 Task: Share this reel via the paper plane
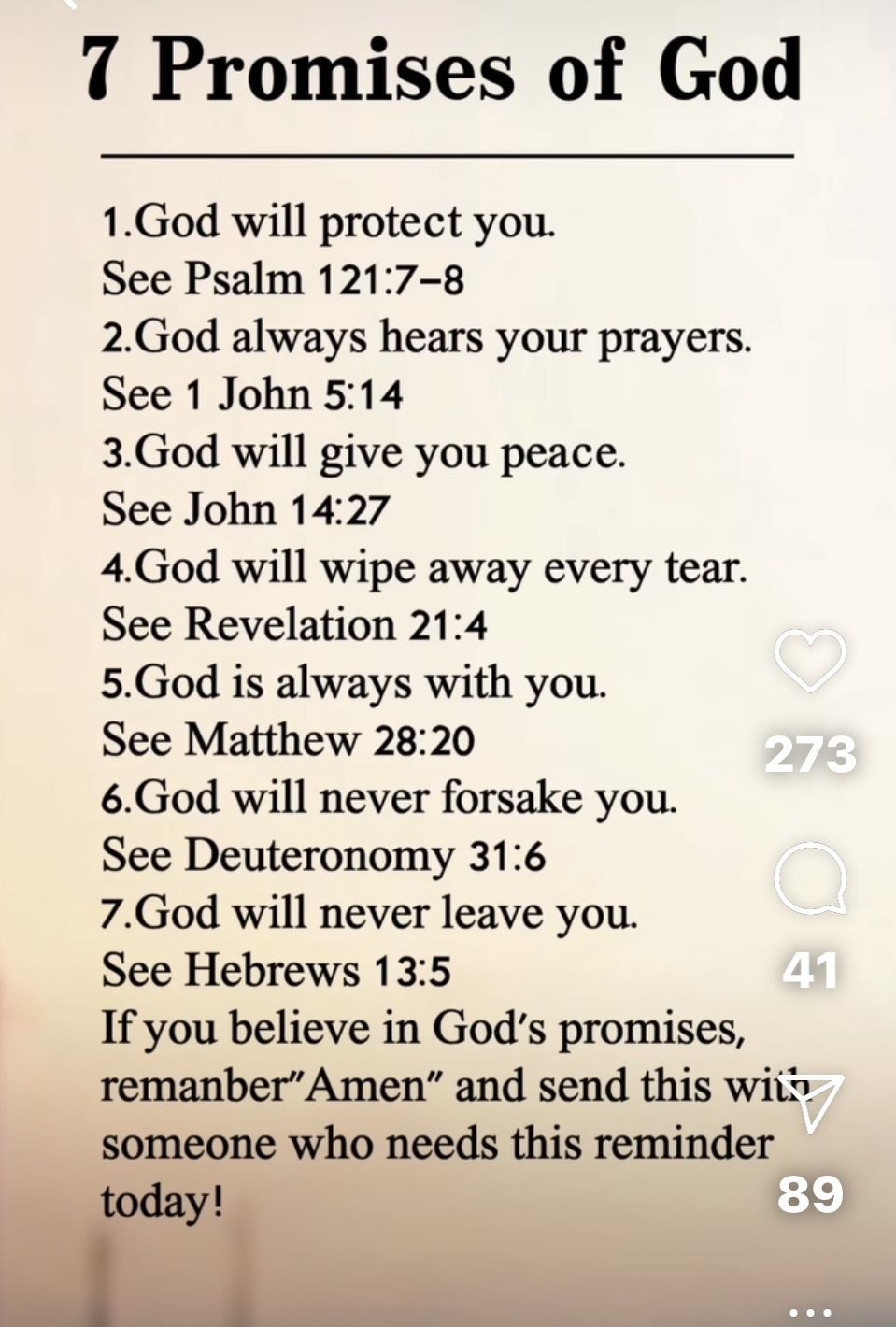tap(812, 1101)
